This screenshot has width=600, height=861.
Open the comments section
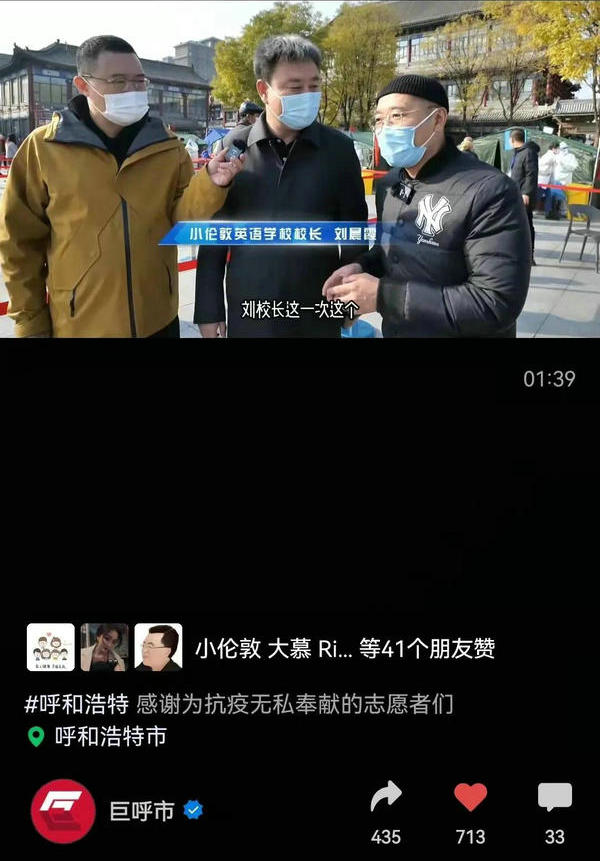click(555, 797)
